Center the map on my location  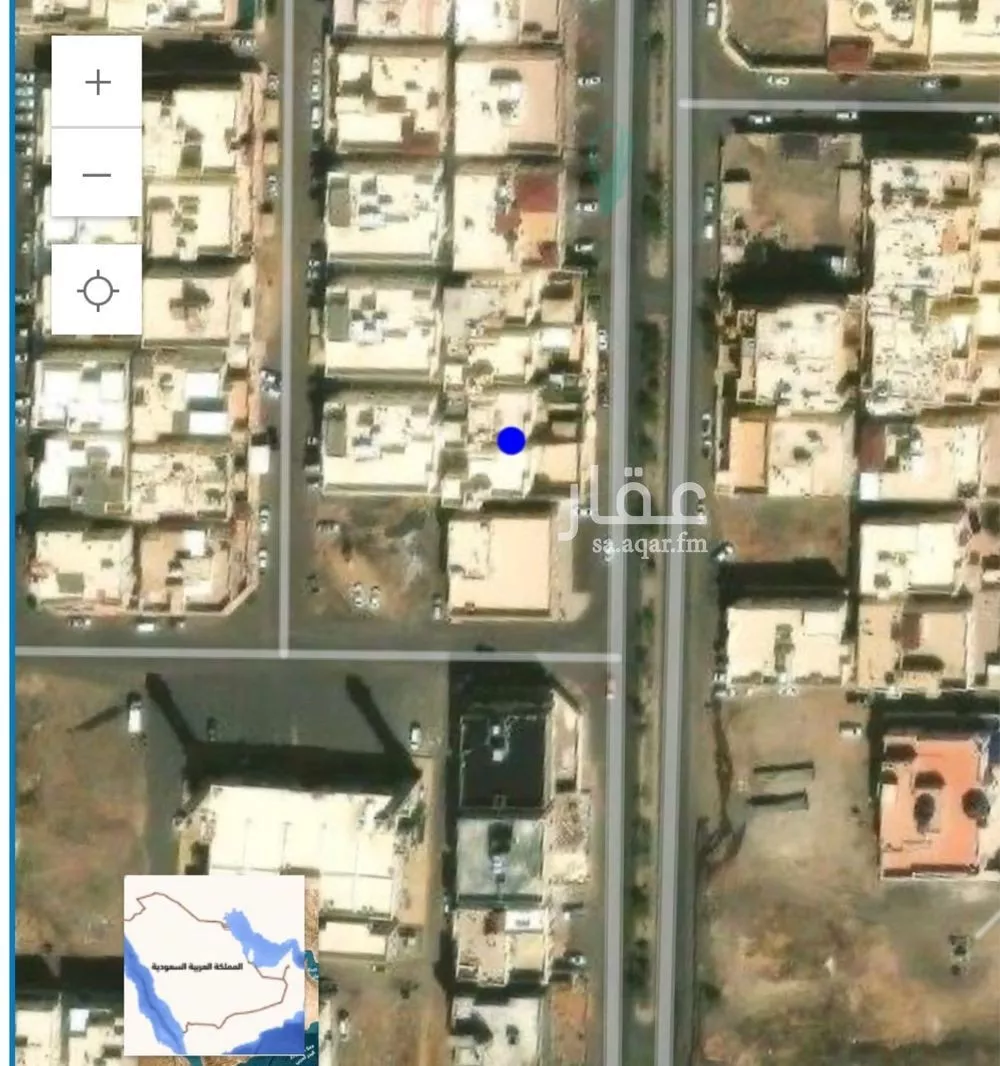(97, 290)
